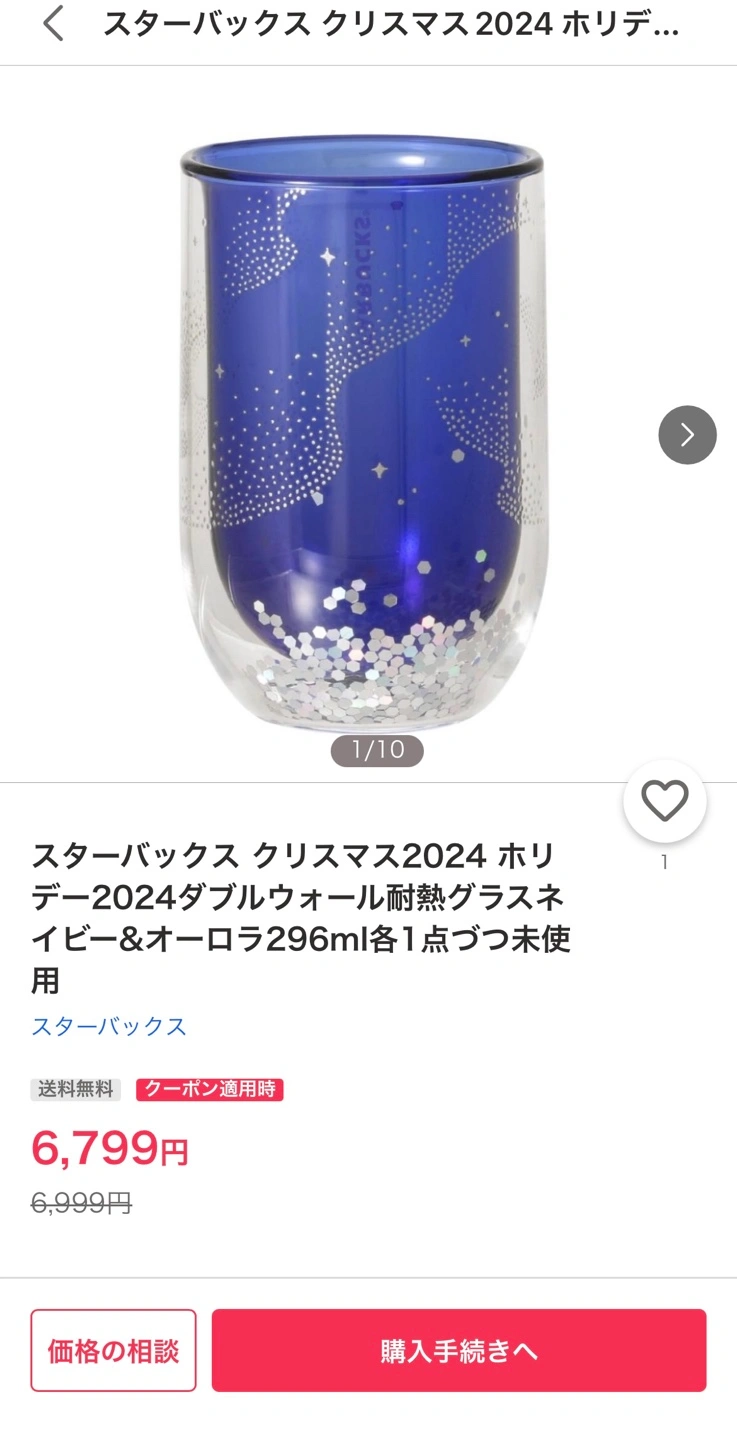The image size is (737, 1440).
Task: Go back using the top-left arrow
Action: click(x=53, y=24)
